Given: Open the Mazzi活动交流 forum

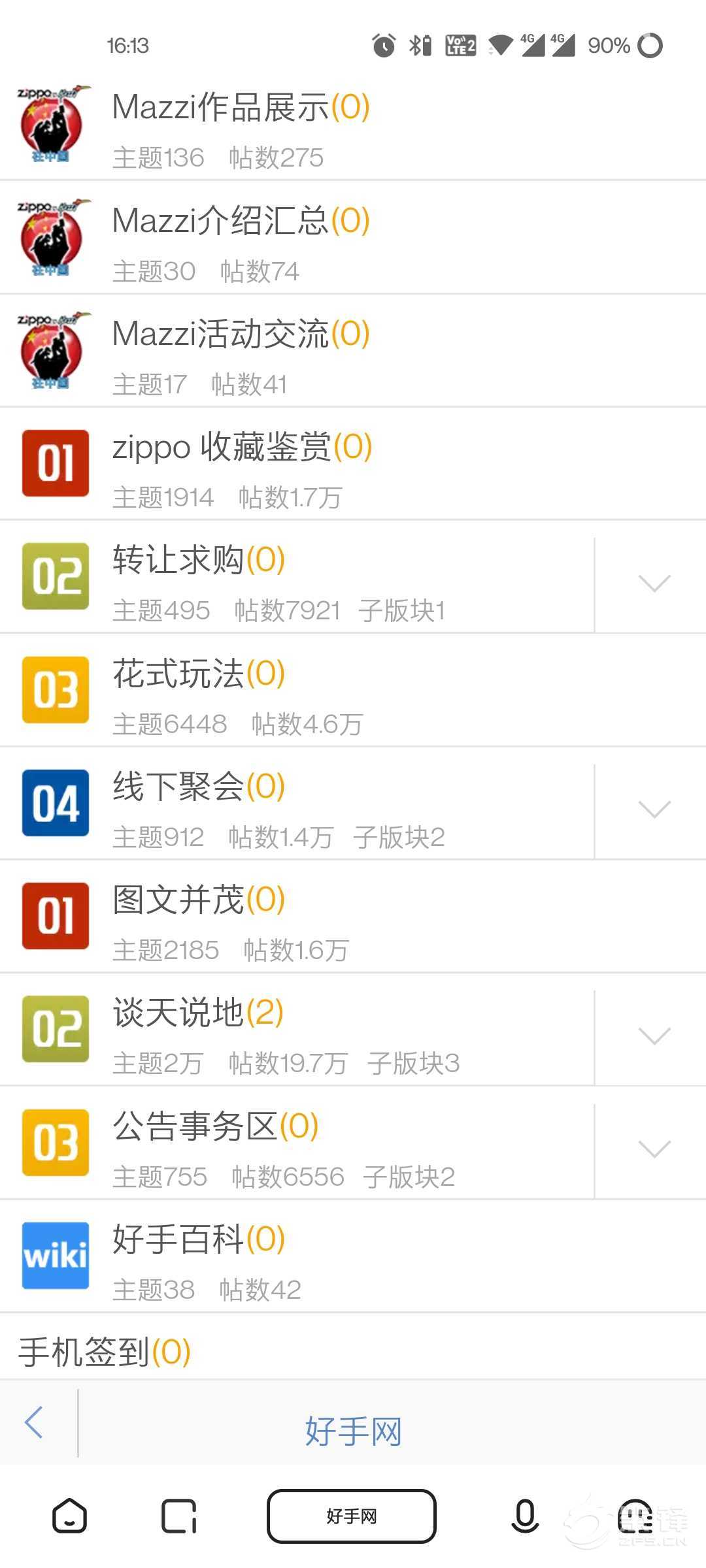Looking at the screenshot, I should pos(353,350).
